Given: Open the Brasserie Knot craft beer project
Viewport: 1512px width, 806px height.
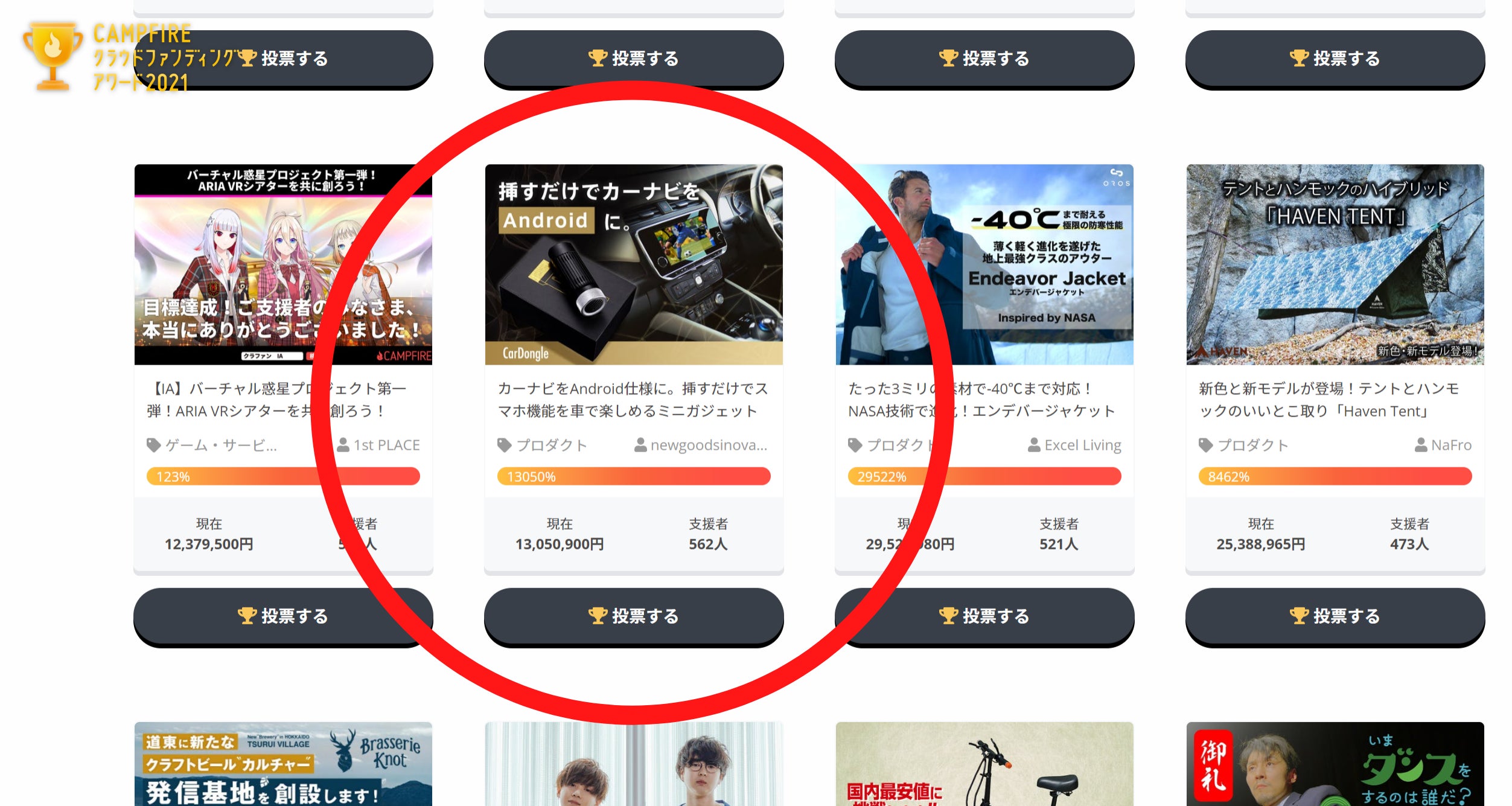Looking at the screenshot, I should tap(282, 766).
